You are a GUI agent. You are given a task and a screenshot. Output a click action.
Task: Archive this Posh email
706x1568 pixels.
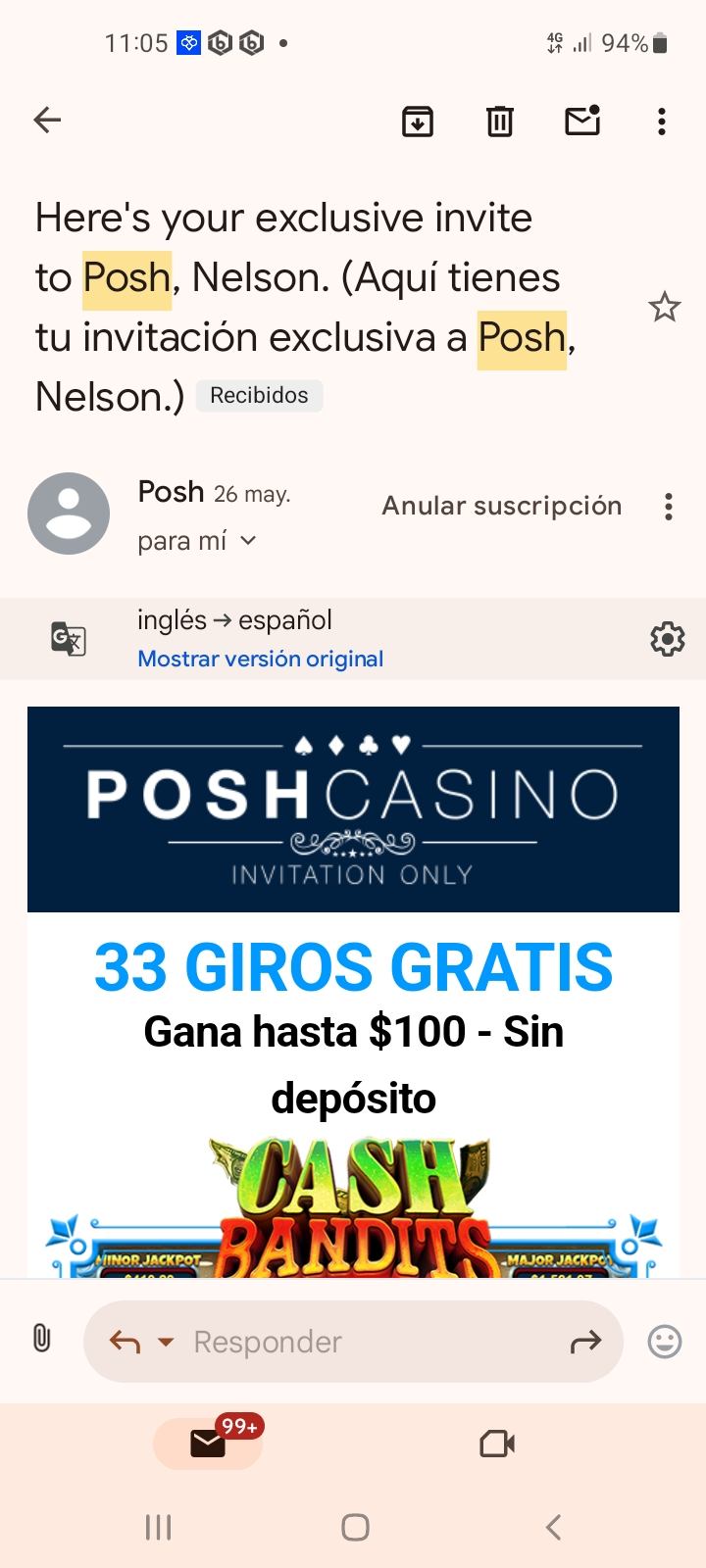click(418, 122)
